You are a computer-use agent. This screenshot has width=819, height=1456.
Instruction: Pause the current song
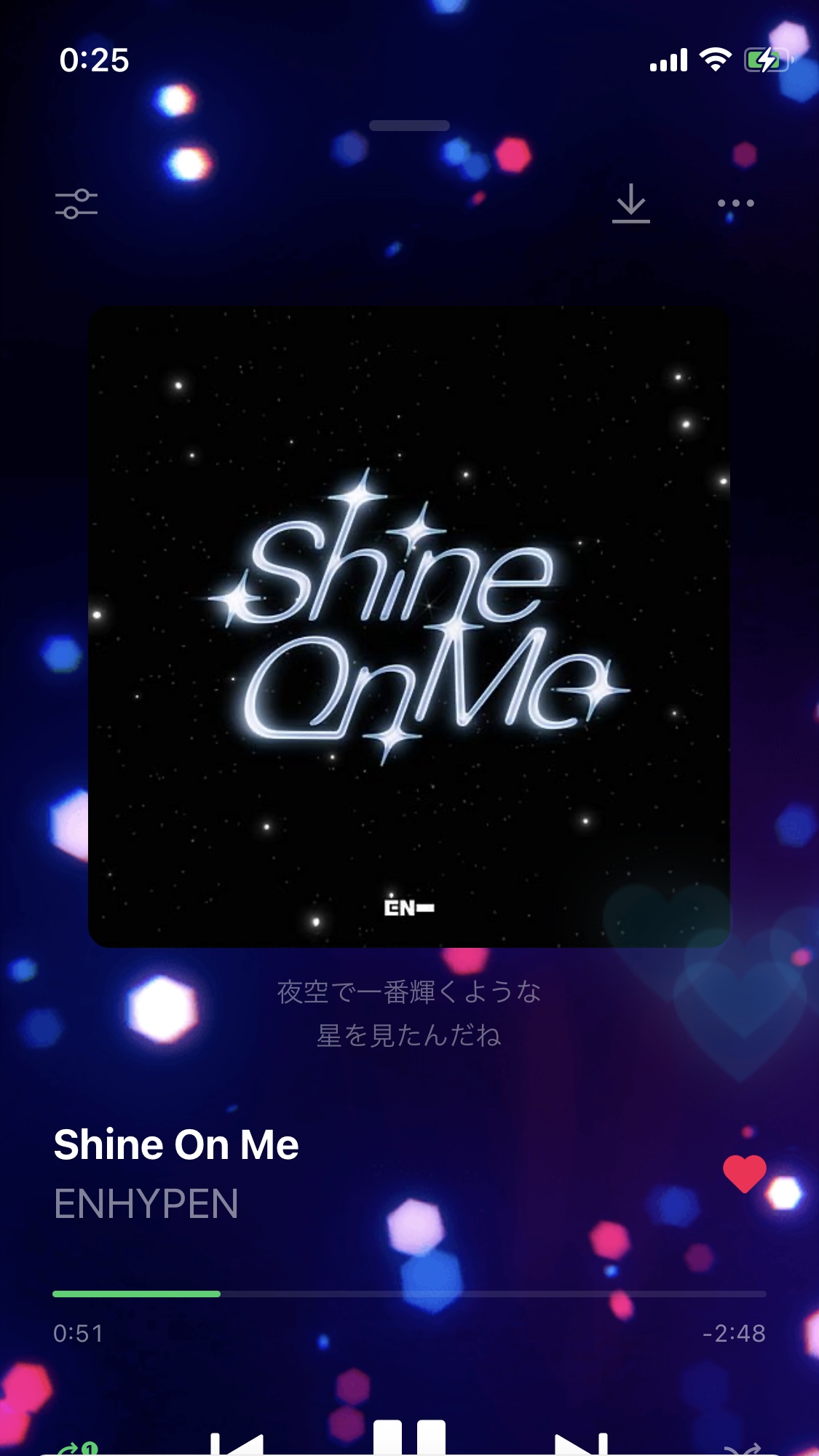[409, 1438]
